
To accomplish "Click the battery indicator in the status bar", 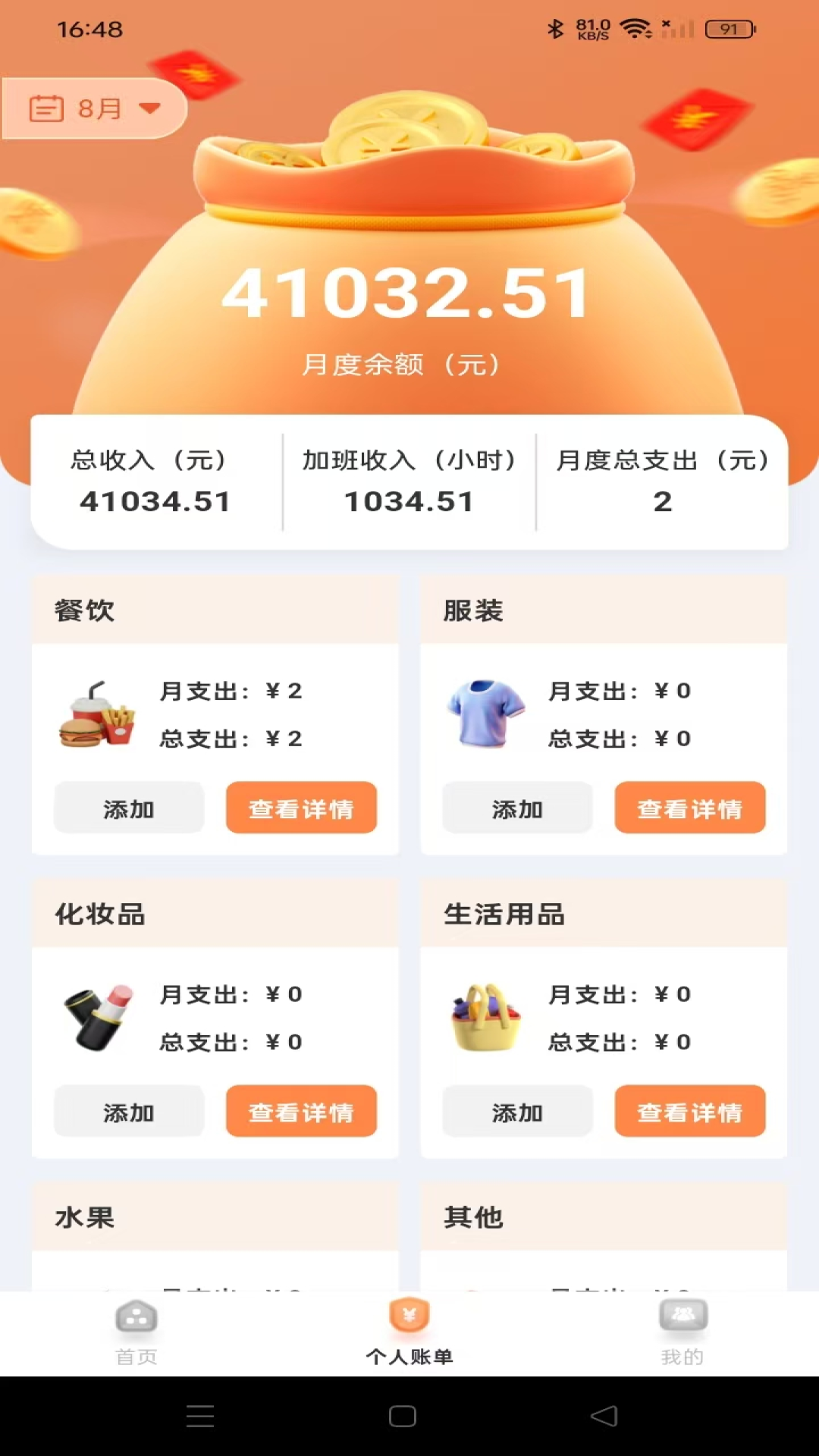I will click(730, 30).
